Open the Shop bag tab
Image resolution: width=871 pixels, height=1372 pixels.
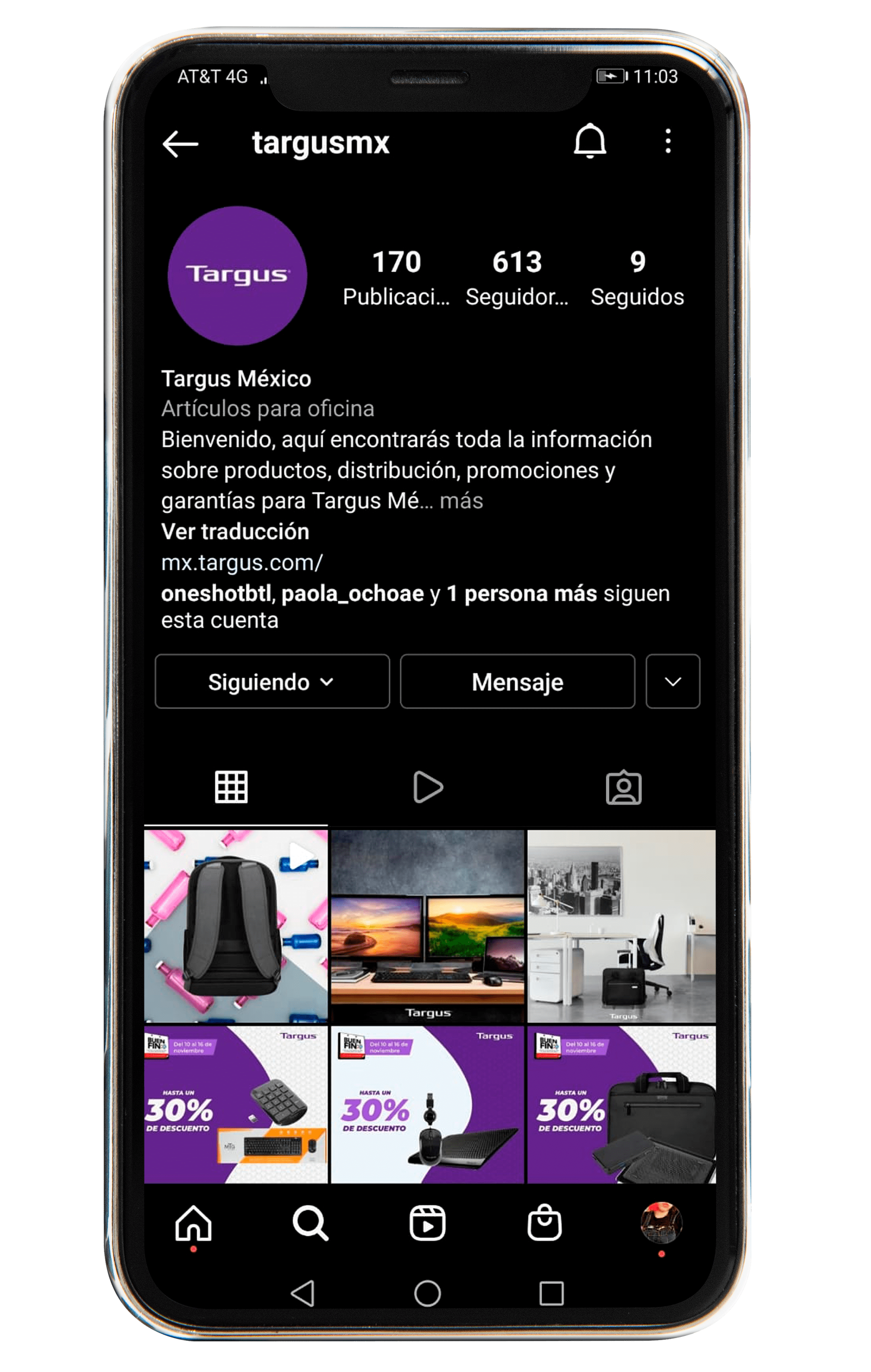point(545,1223)
